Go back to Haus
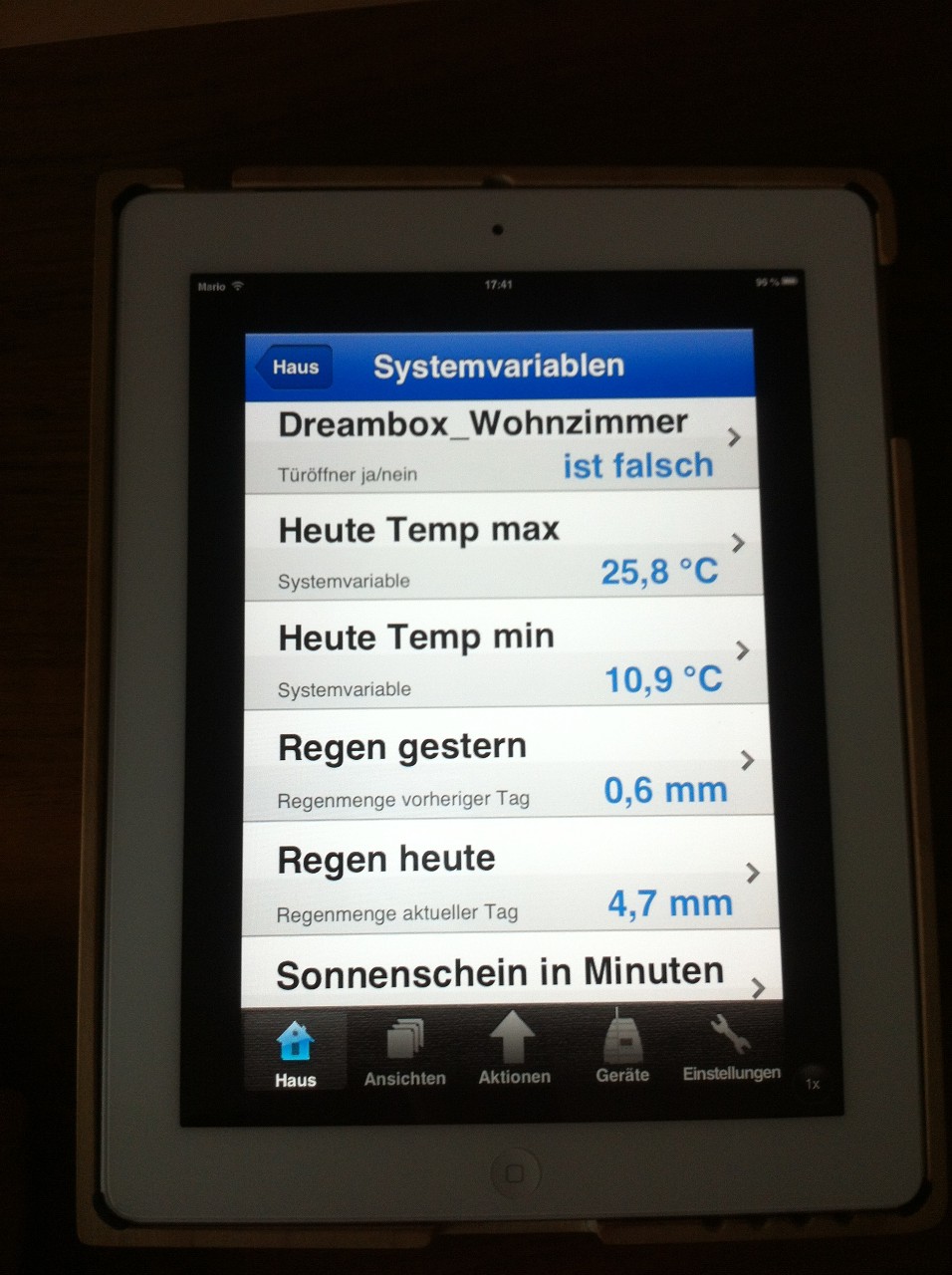952x1275 pixels. coord(294,367)
